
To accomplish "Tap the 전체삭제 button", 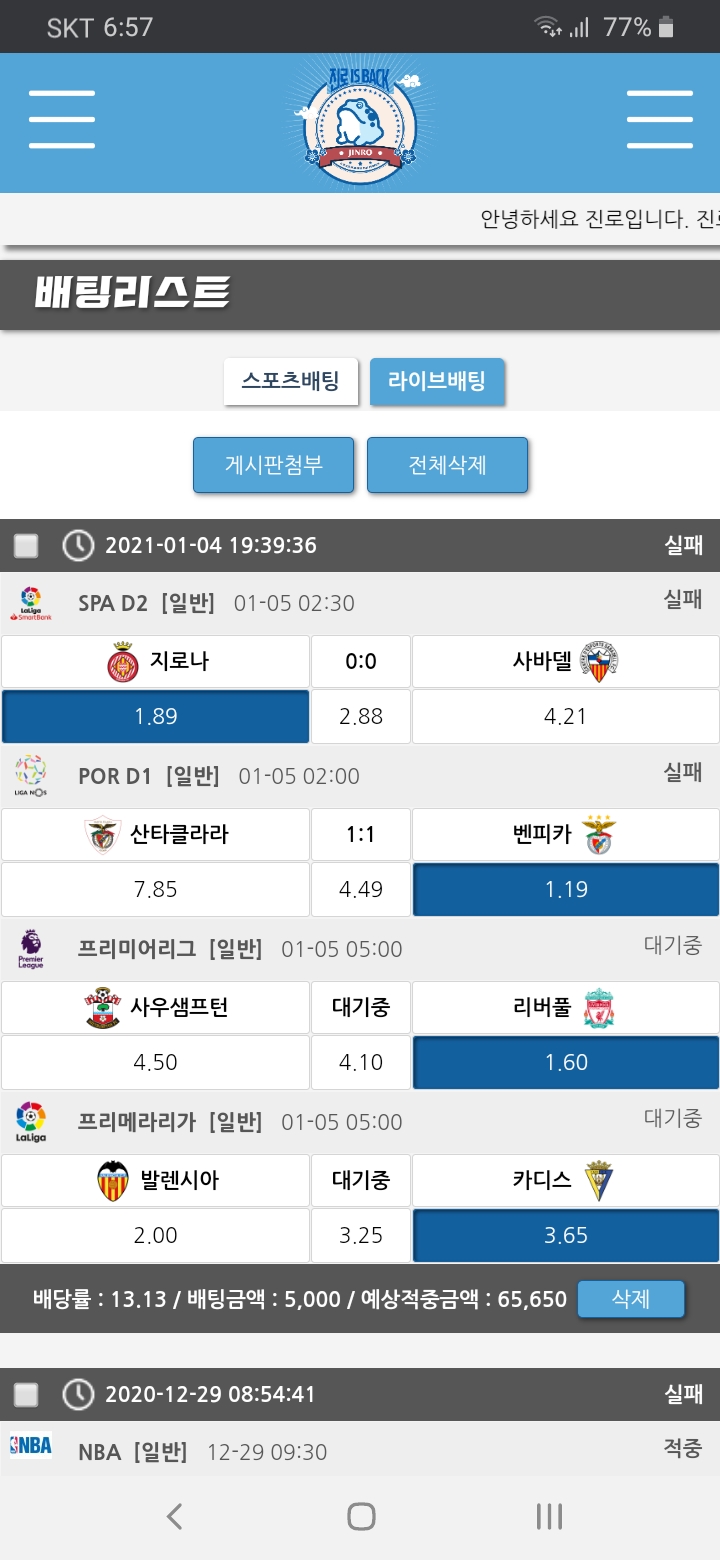I will click(x=447, y=465).
